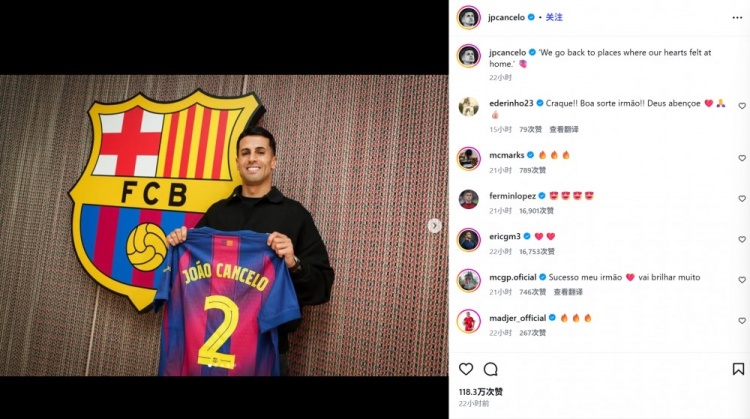Like ericgm3's comment
Image resolution: width=750 pixels, height=419 pixels.
742,240
